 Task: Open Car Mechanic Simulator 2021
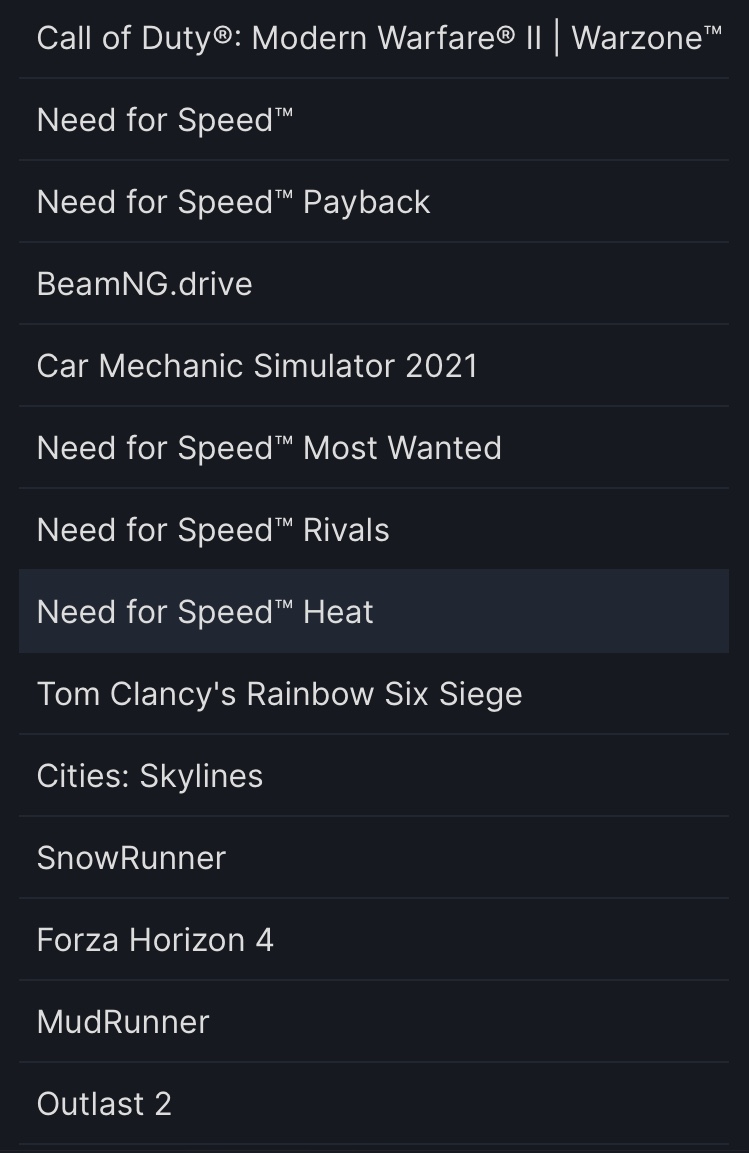click(258, 366)
